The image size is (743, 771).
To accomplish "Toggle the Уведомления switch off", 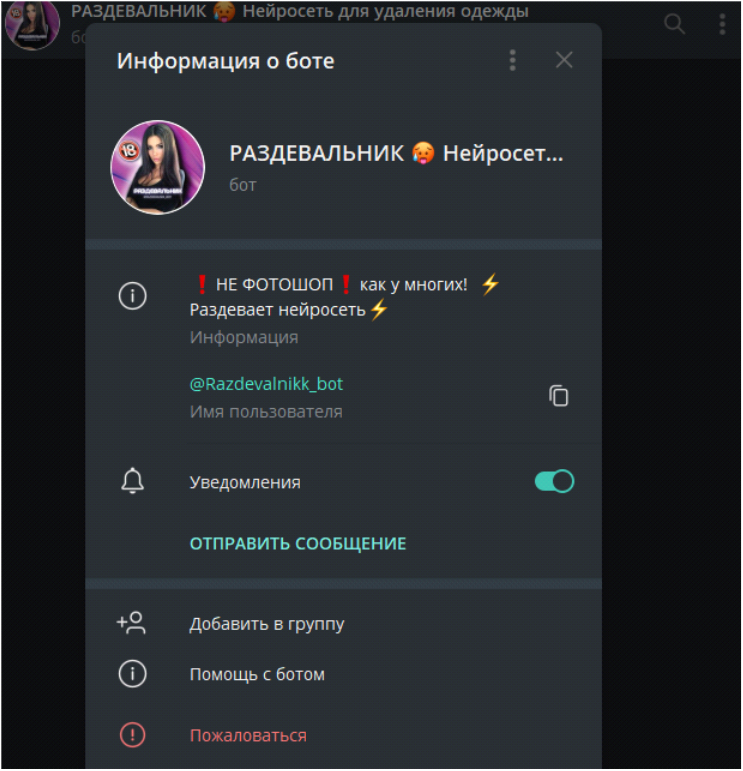I will click(554, 482).
